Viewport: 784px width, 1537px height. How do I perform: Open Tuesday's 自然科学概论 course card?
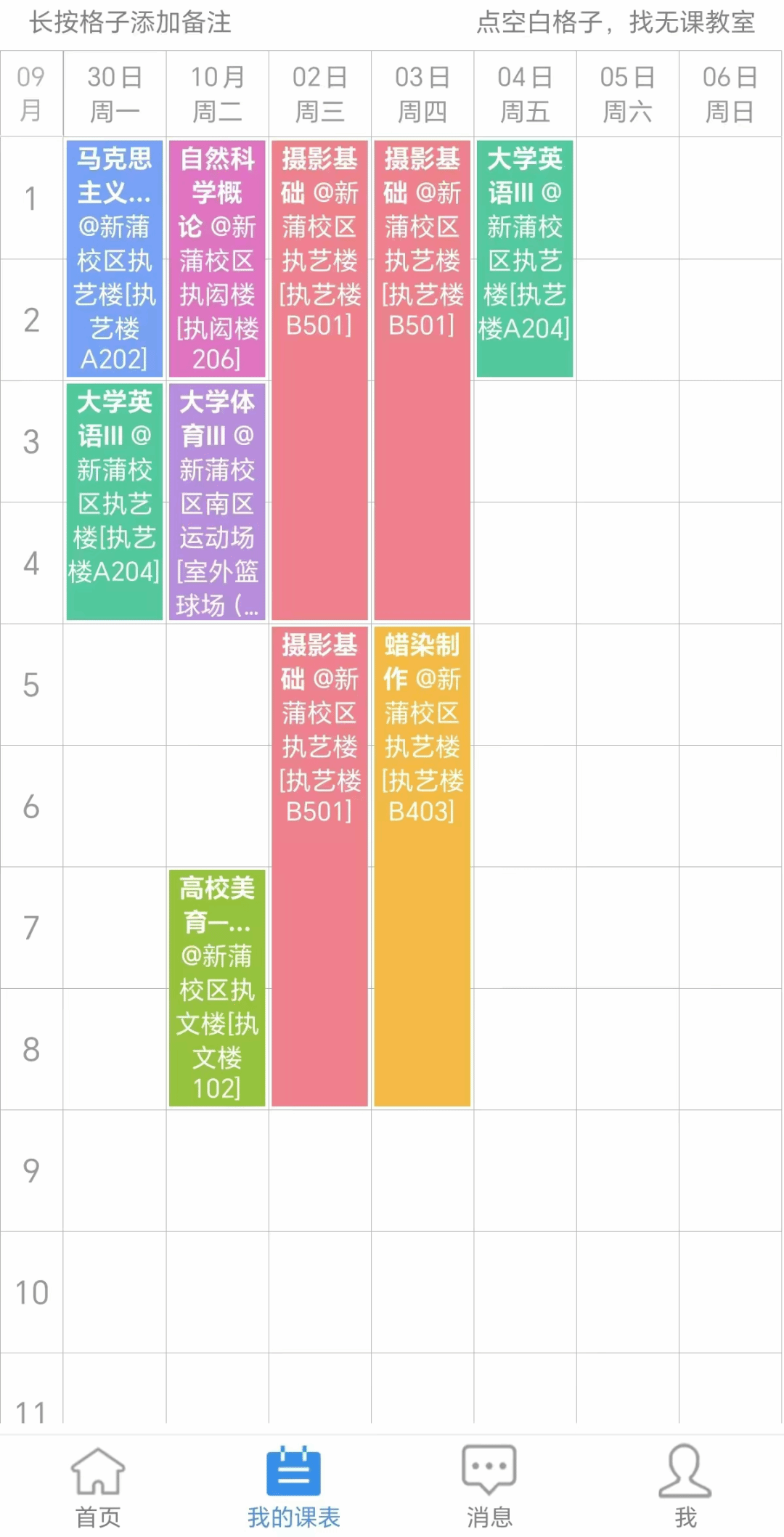click(217, 258)
